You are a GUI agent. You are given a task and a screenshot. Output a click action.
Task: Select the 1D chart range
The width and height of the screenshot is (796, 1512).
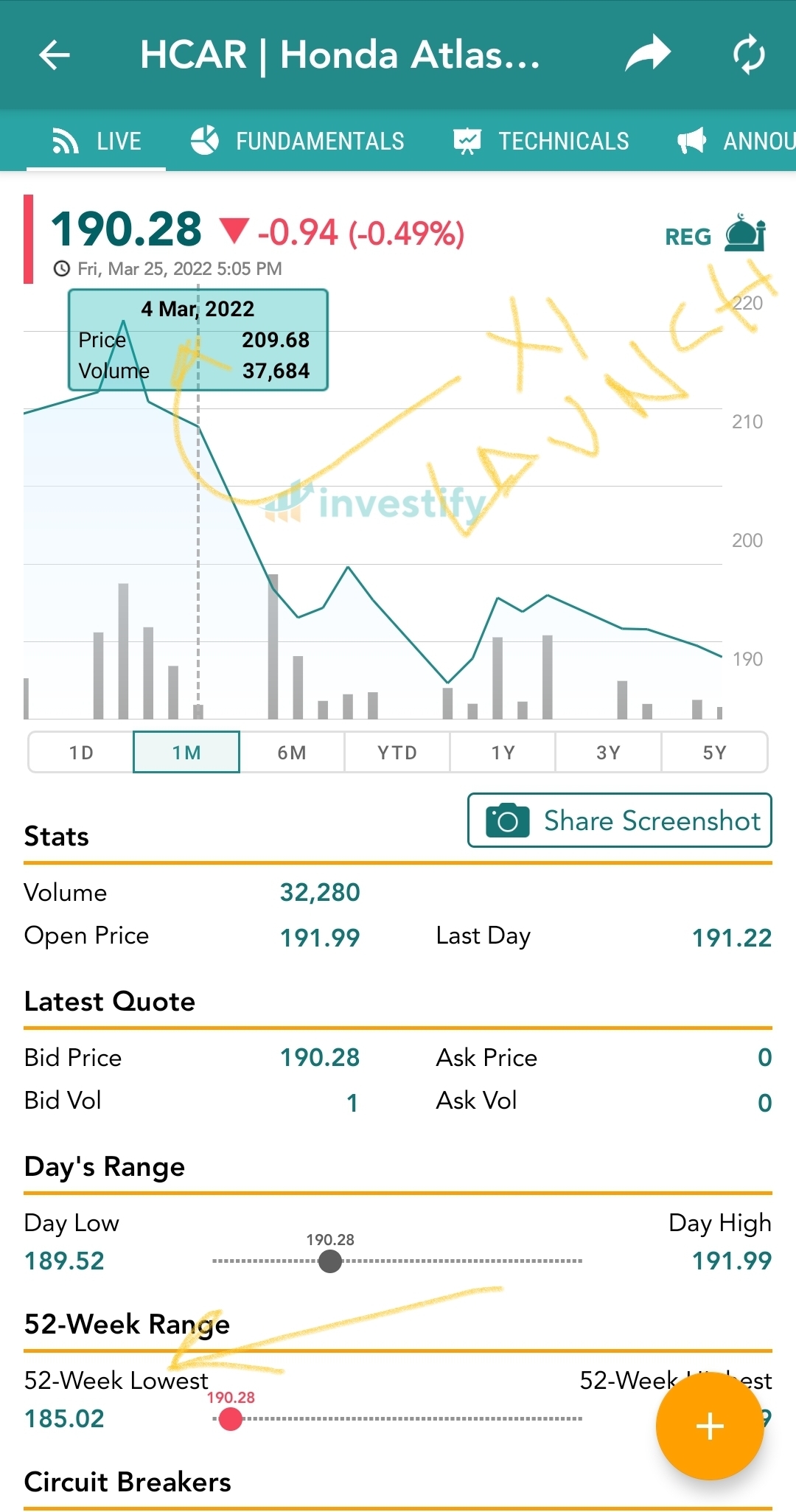click(x=81, y=753)
